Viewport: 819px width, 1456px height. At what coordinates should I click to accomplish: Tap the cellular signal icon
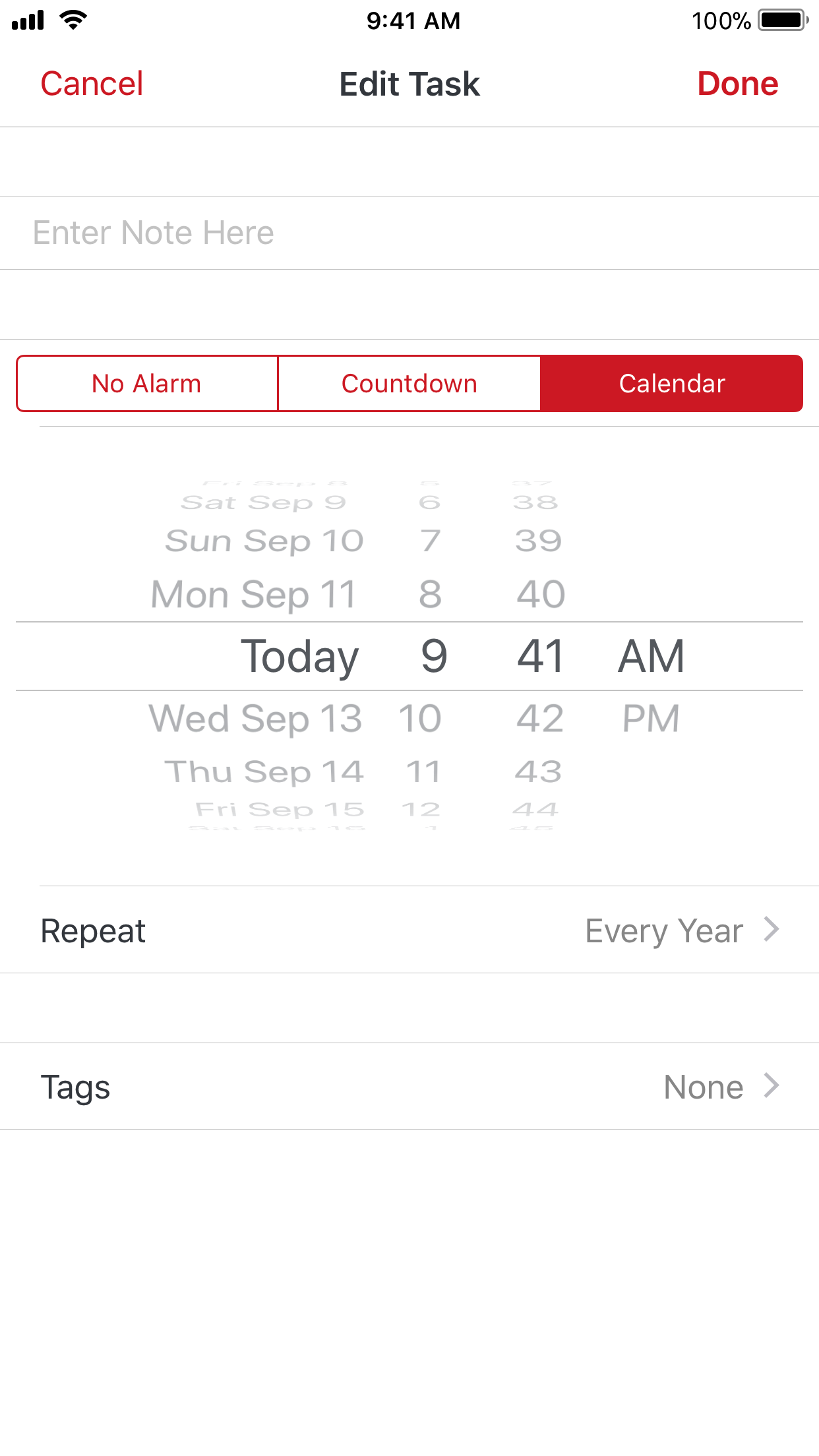[x=28, y=20]
